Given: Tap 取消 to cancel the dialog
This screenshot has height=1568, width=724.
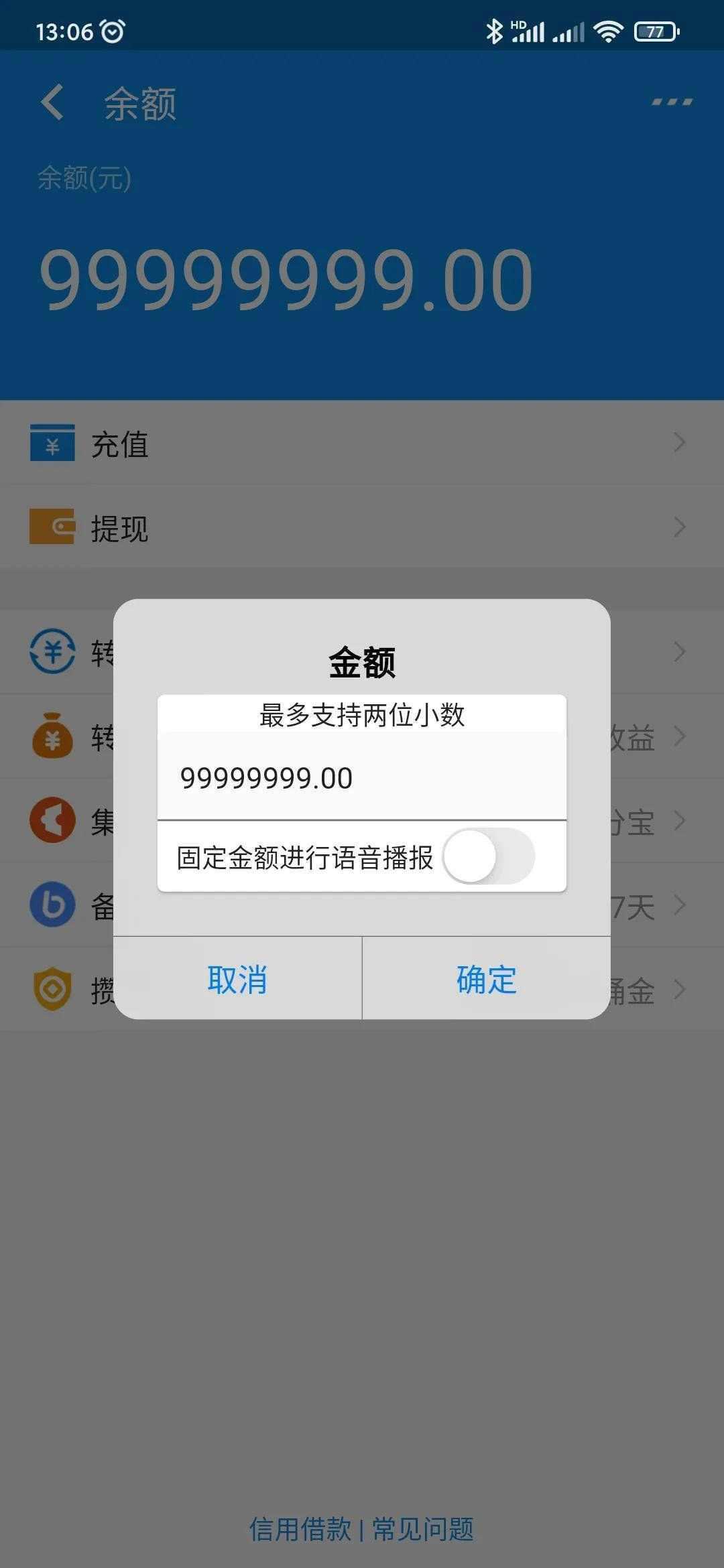Looking at the screenshot, I should coord(237,979).
